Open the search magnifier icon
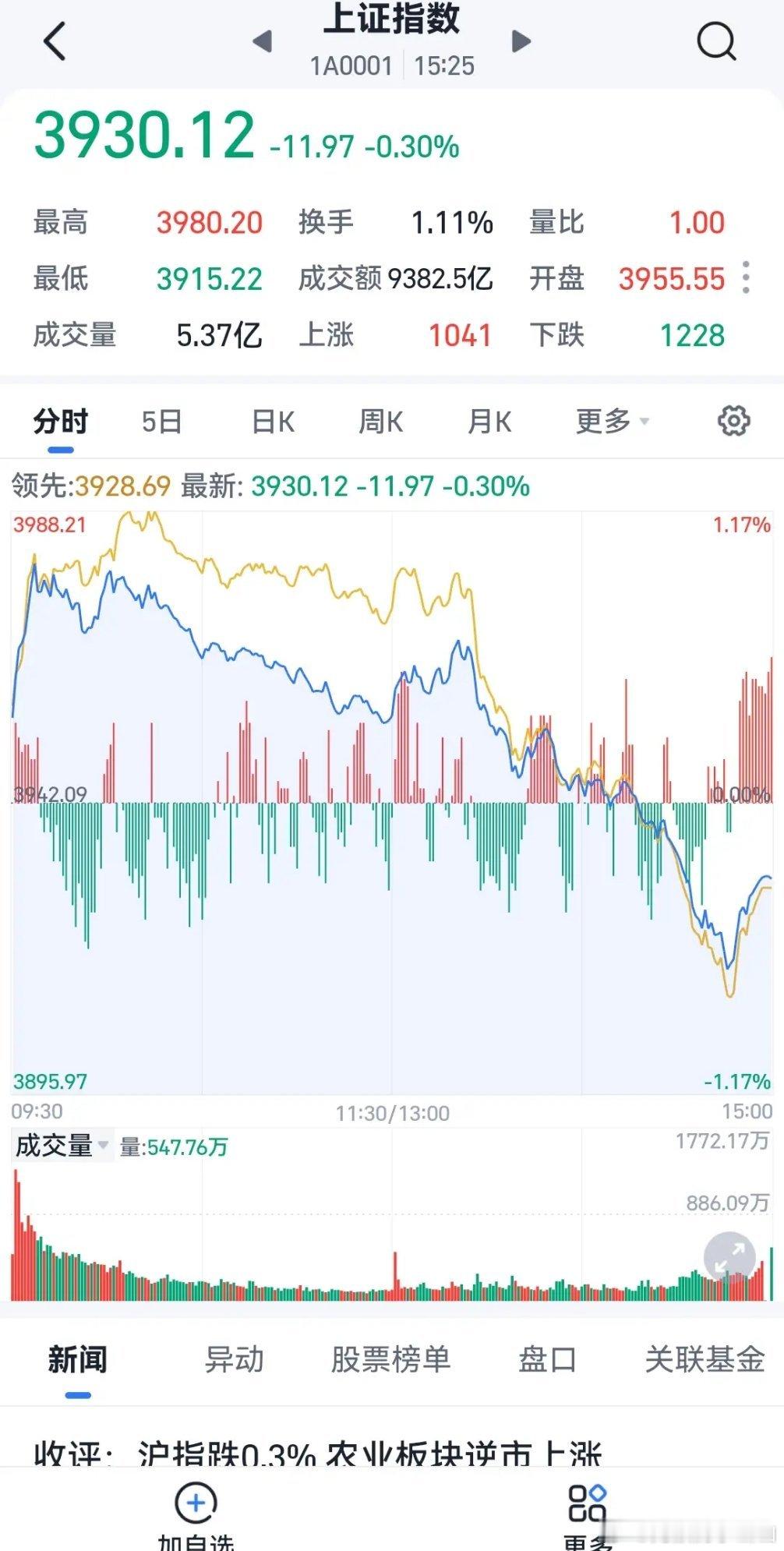The height and width of the screenshot is (1551, 784). 716,41
